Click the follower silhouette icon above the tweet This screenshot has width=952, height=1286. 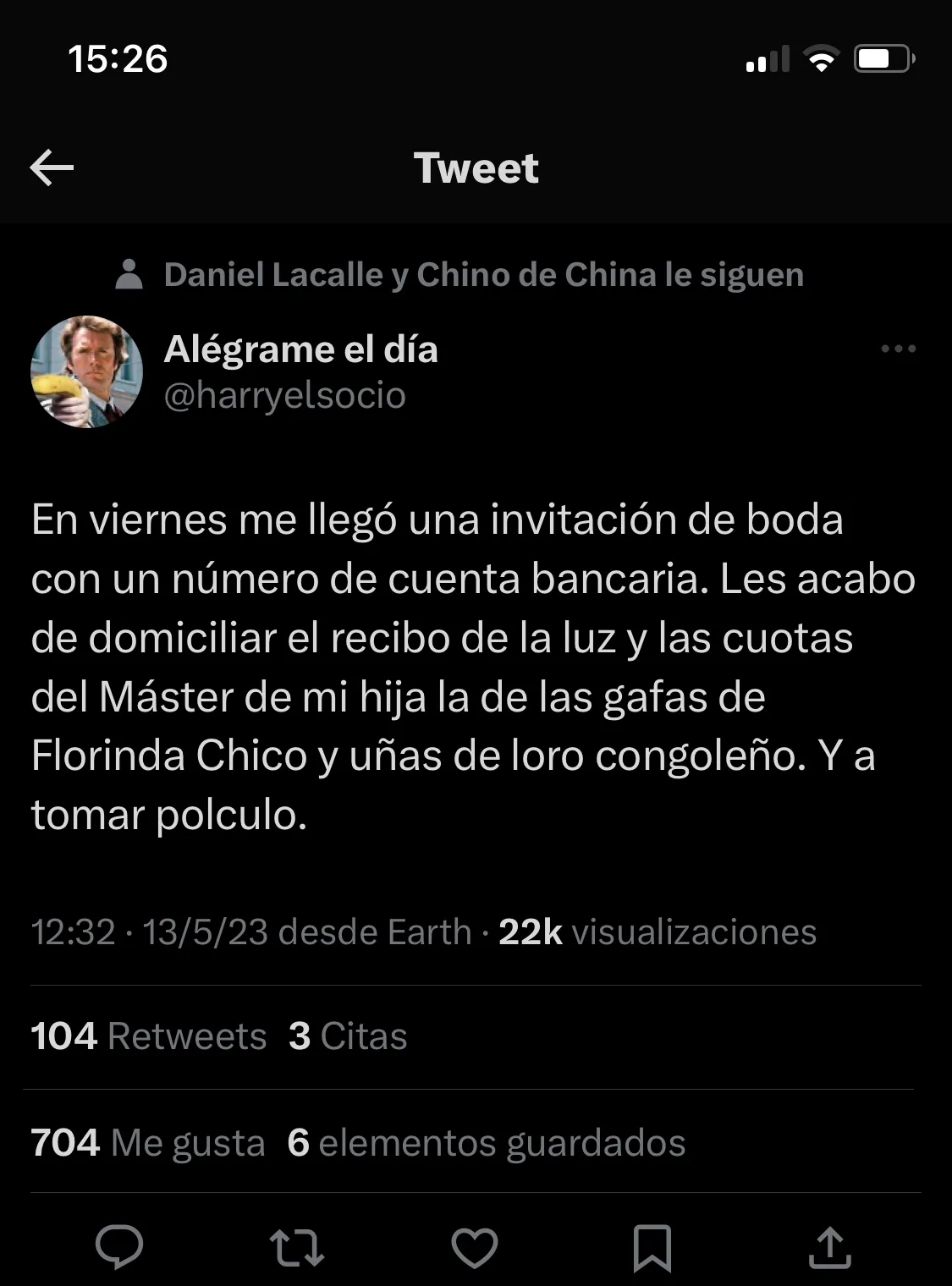pos(129,273)
